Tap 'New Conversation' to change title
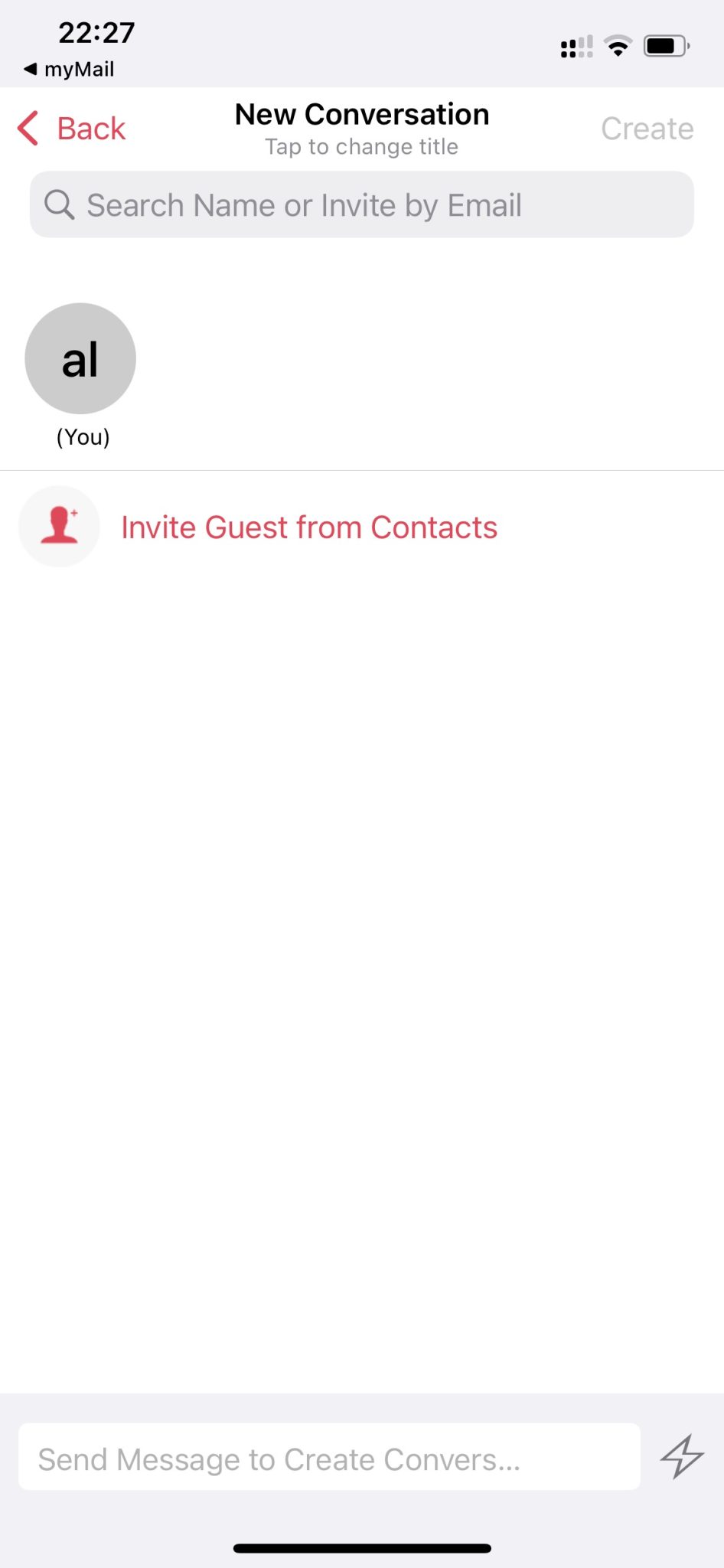The height and width of the screenshot is (1568, 724). click(x=361, y=113)
